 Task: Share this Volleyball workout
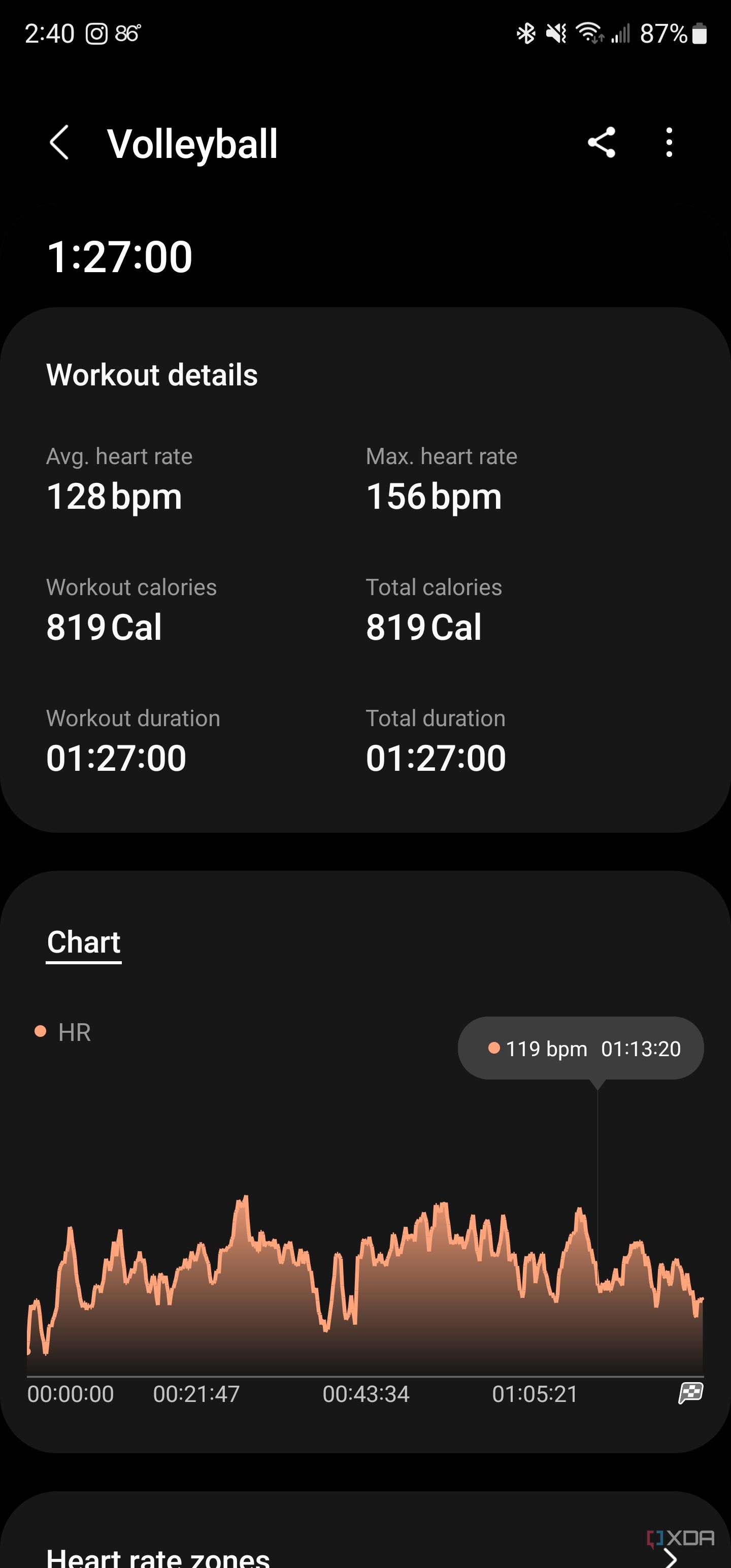[x=602, y=143]
